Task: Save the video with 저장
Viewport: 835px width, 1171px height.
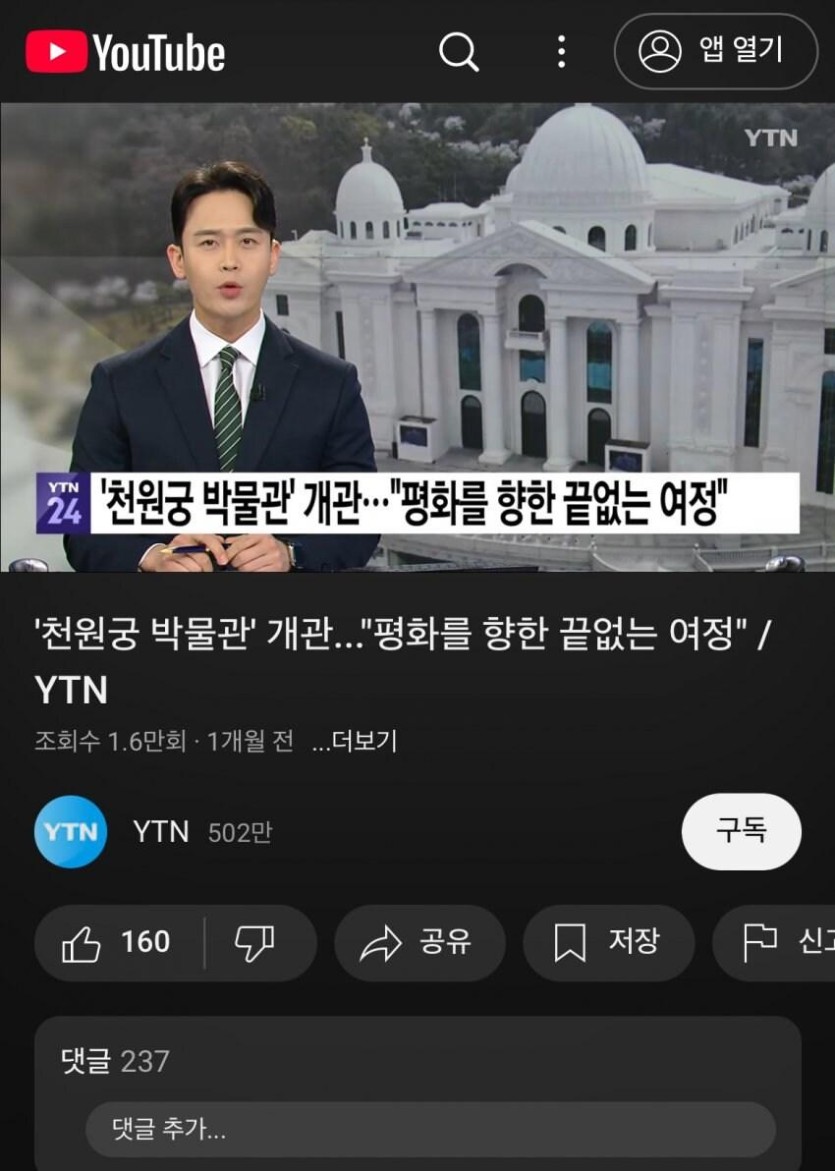Action: (608, 943)
